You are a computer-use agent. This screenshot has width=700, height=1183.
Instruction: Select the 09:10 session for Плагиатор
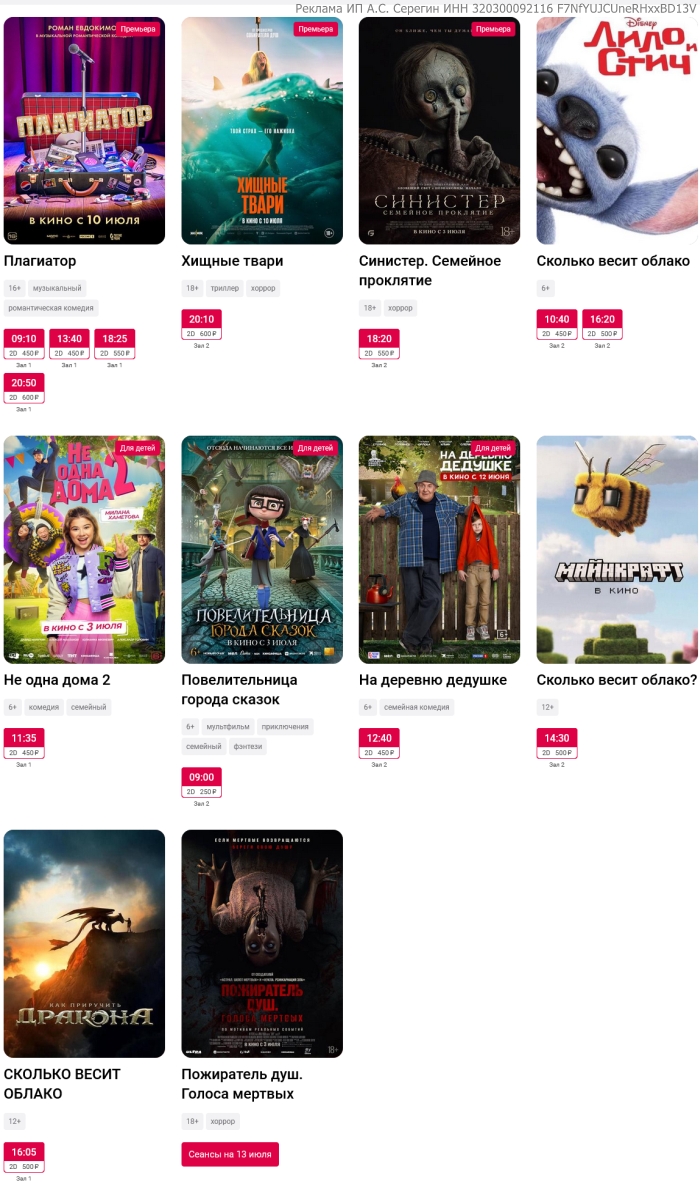pos(24,344)
